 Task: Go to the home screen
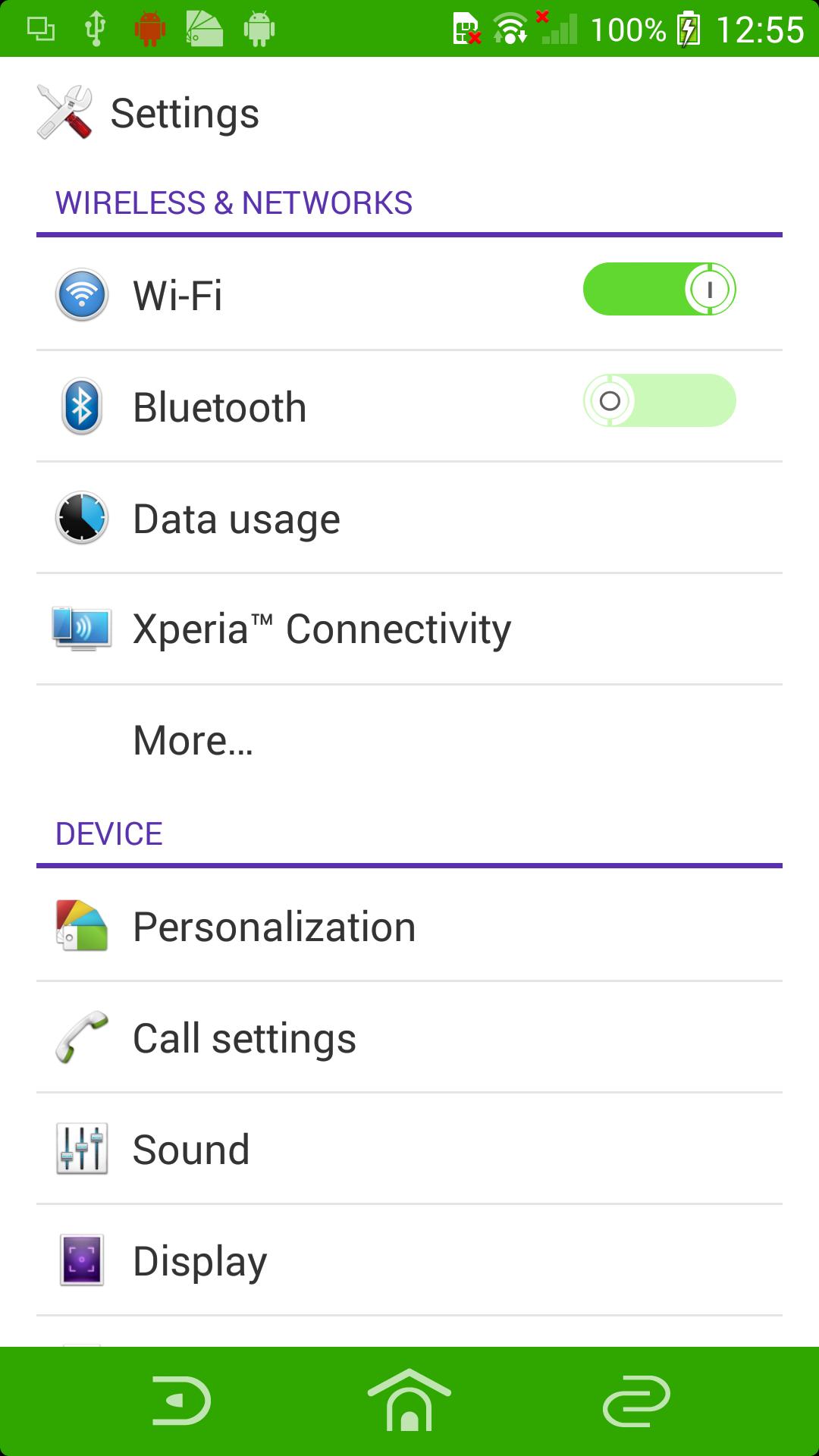[x=409, y=1401]
